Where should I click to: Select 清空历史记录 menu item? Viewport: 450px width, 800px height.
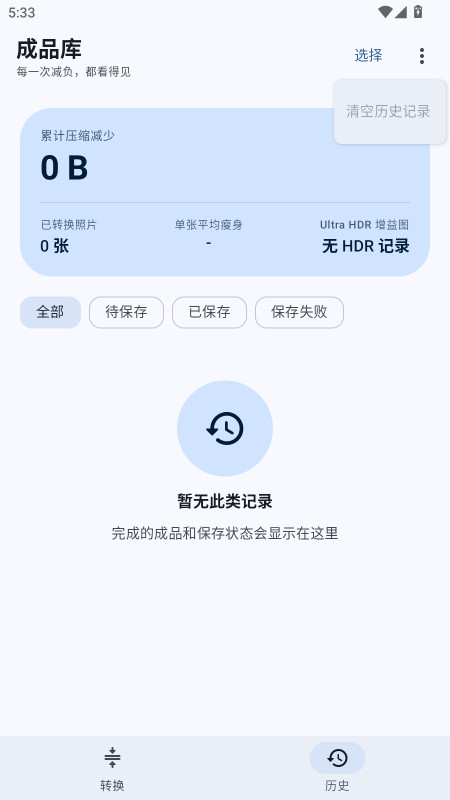point(390,111)
